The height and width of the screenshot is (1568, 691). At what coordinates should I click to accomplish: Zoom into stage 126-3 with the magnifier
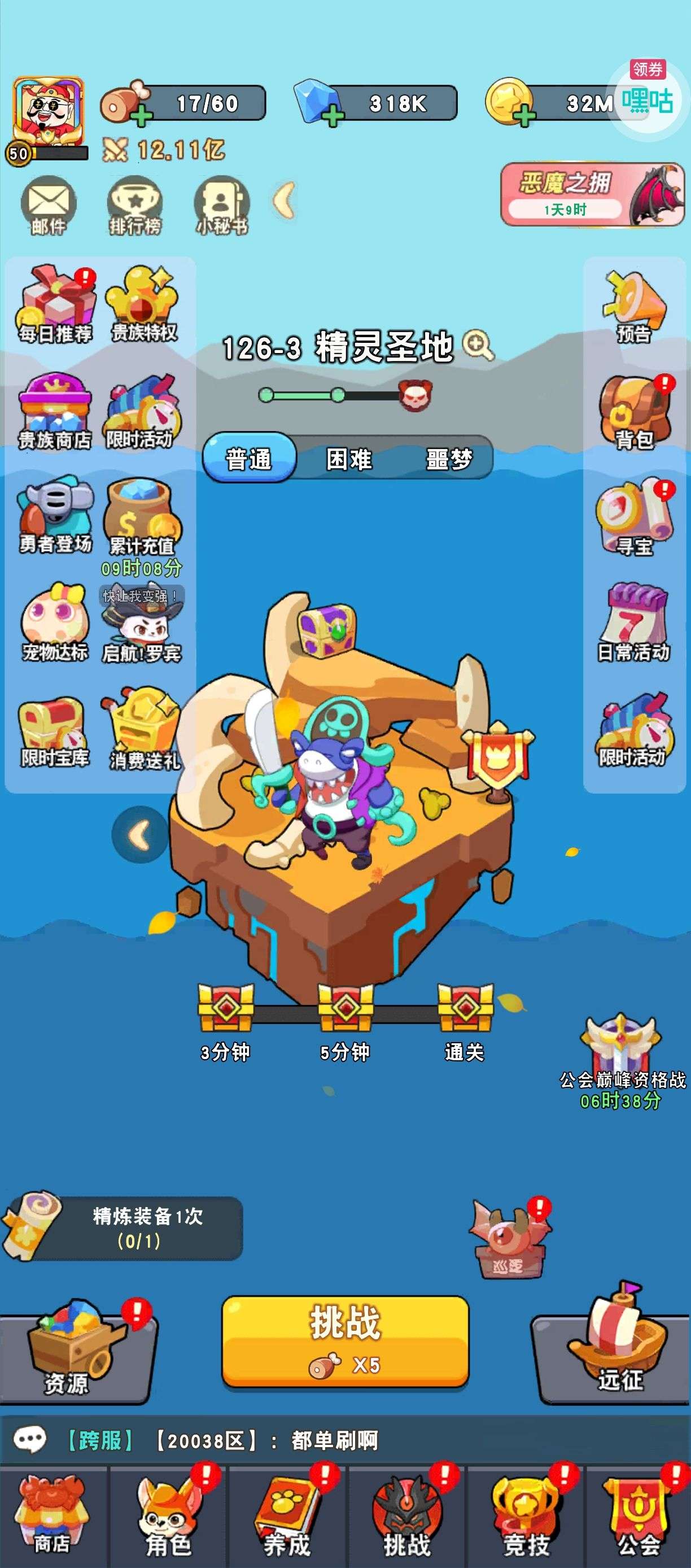click(478, 346)
